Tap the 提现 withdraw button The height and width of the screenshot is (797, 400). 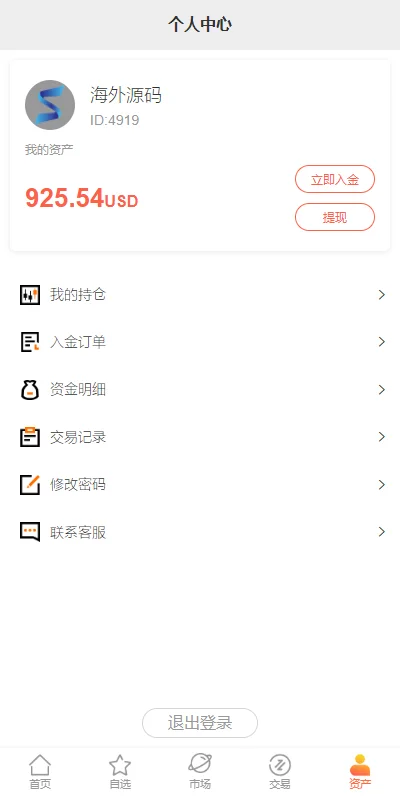[335, 217]
